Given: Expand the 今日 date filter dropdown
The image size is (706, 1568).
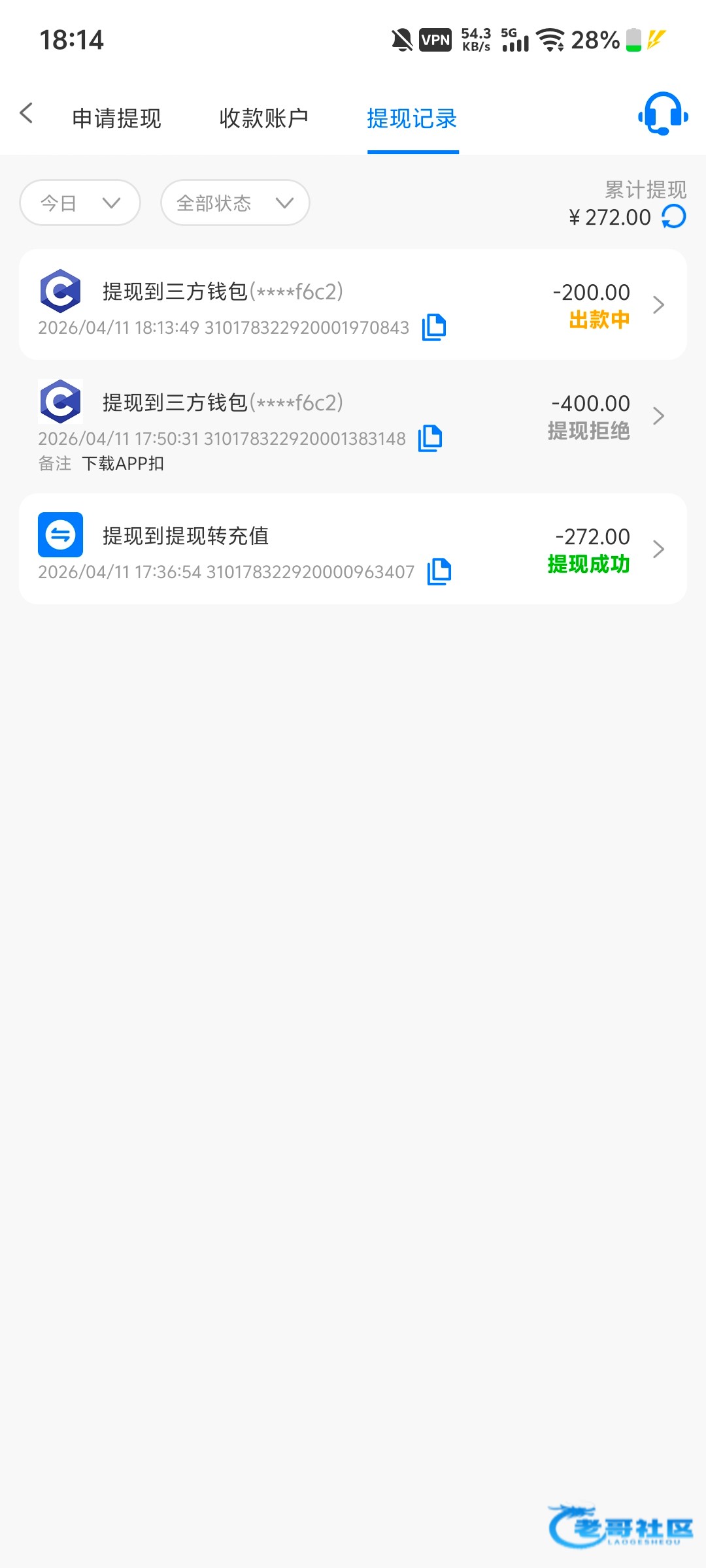Looking at the screenshot, I should point(80,203).
